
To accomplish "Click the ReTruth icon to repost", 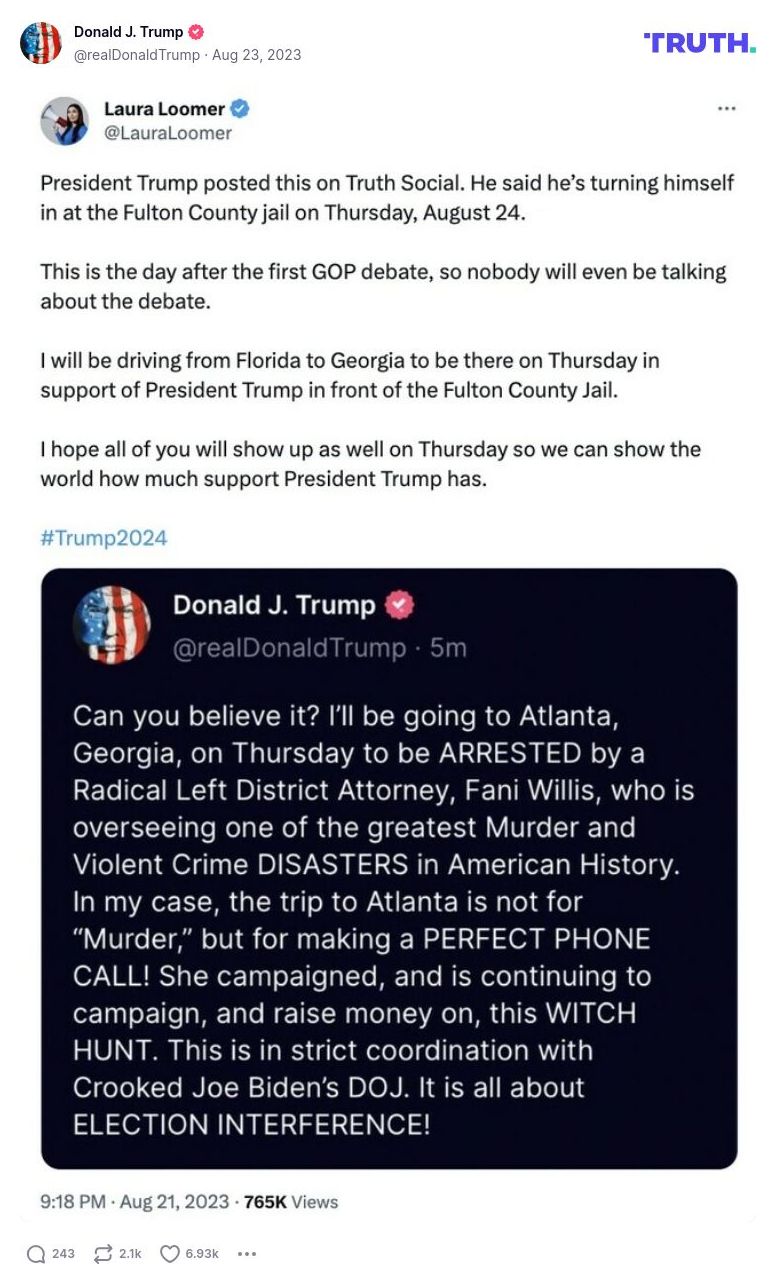I will (104, 1252).
